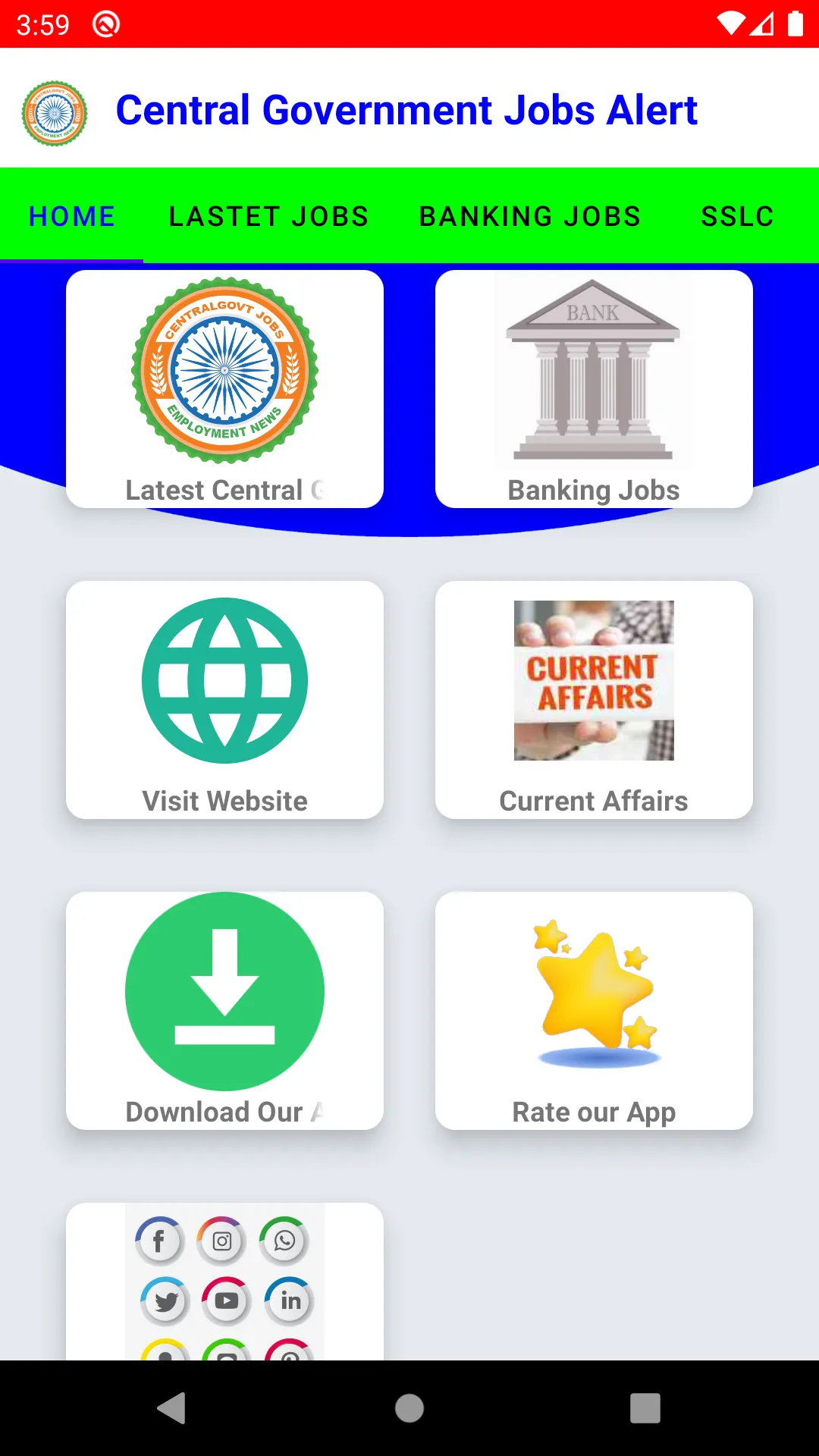Open the social media icons card

tap(224, 1282)
